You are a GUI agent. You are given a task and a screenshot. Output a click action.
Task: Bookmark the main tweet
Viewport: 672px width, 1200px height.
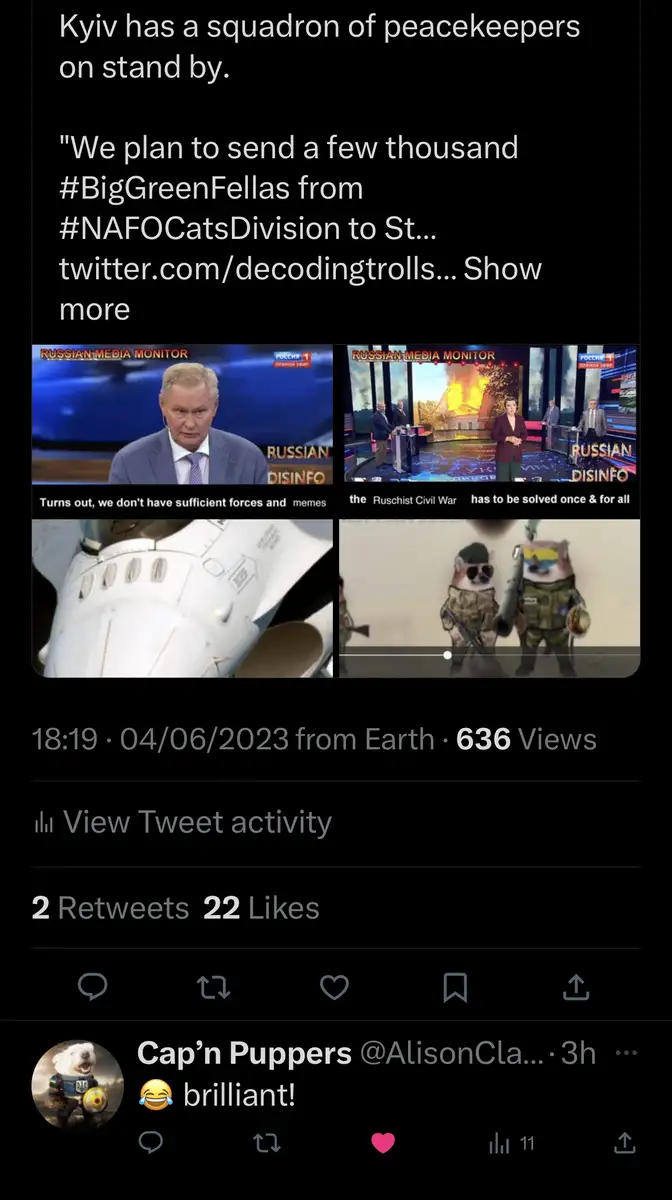pos(455,988)
